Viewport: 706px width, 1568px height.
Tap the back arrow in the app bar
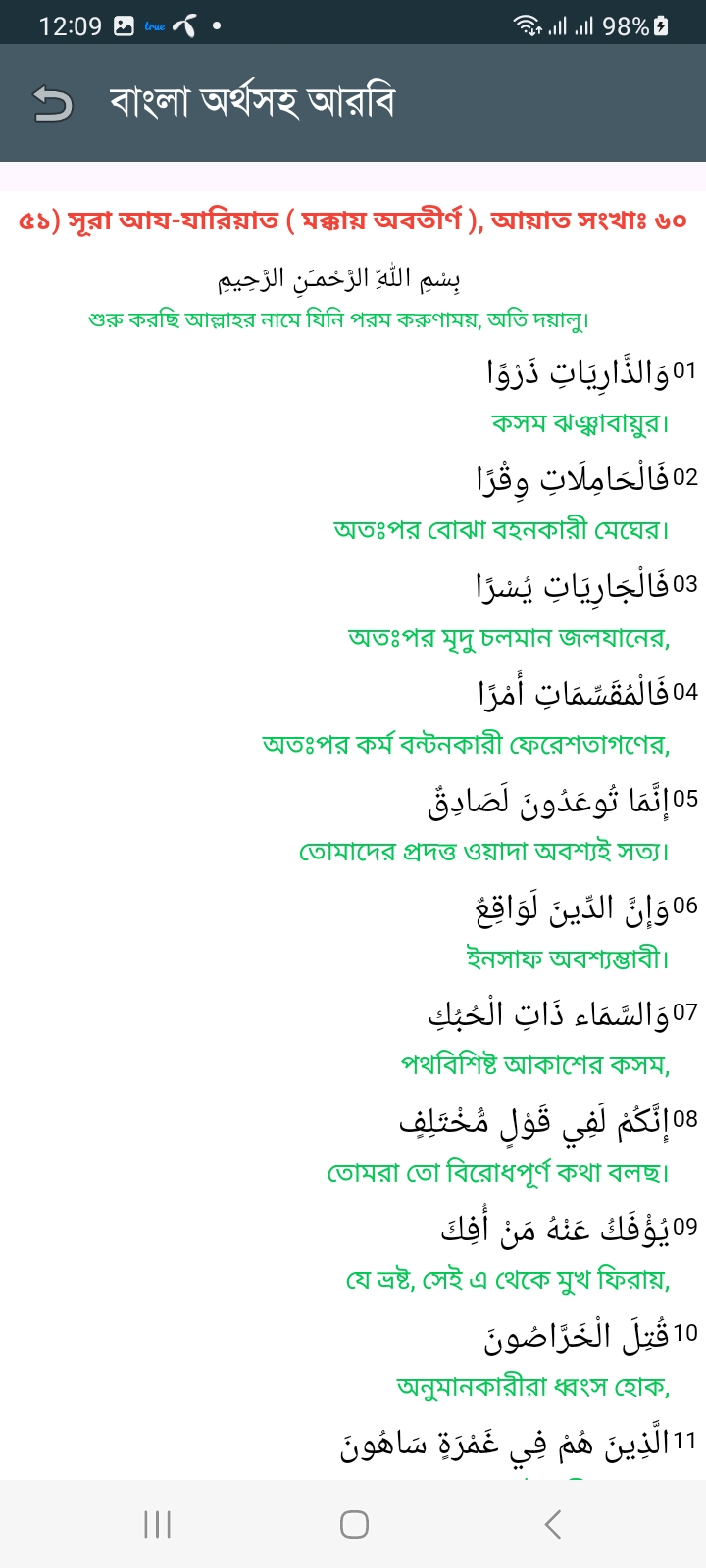(53, 103)
